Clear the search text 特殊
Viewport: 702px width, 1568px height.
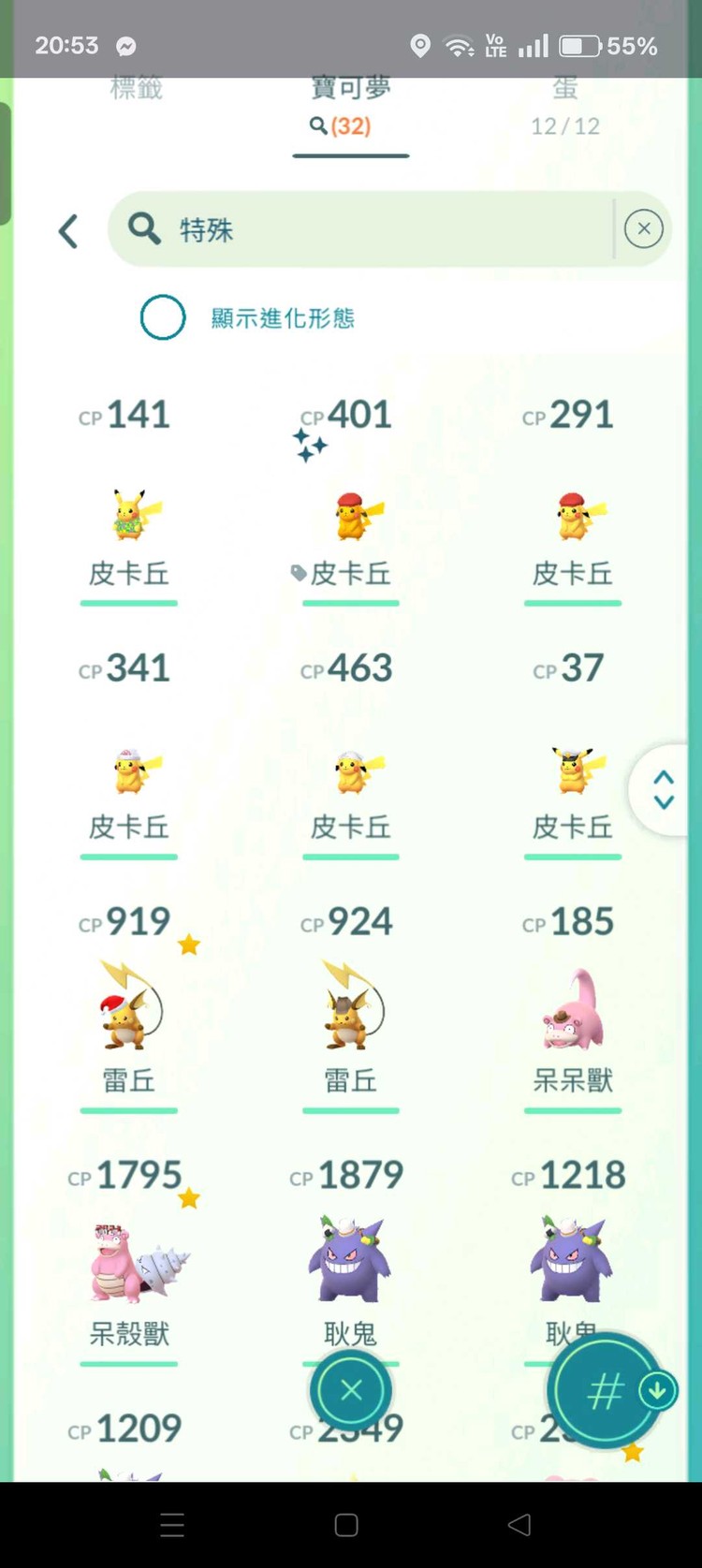(643, 229)
